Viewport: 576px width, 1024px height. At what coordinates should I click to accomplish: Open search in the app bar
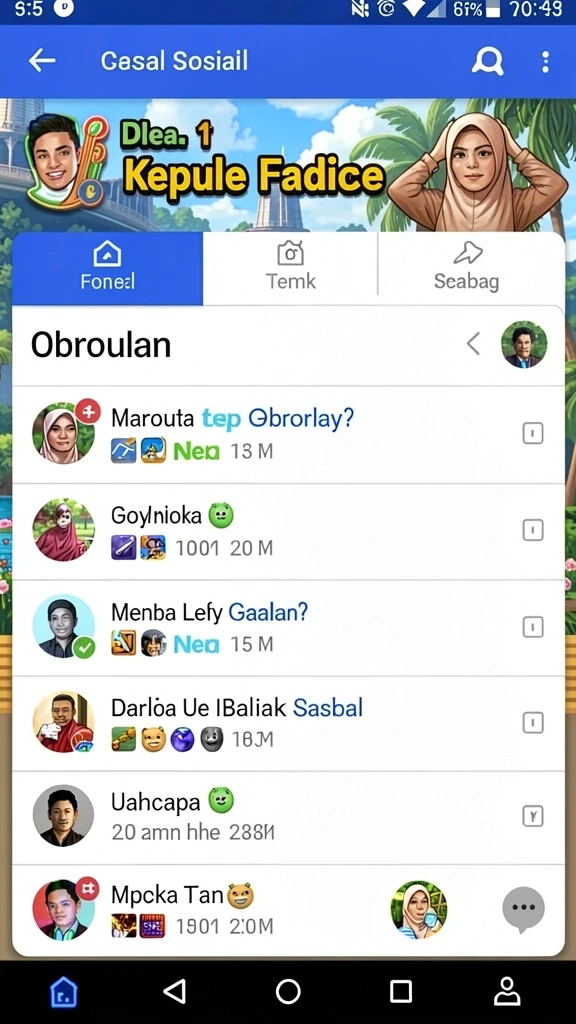pyautogui.click(x=488, y=61)
